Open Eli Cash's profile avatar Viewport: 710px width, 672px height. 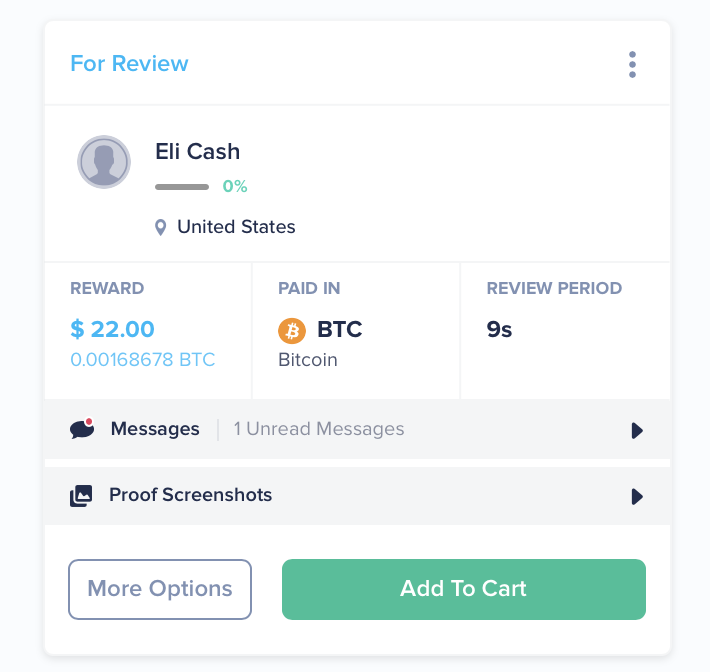point(104,162)
